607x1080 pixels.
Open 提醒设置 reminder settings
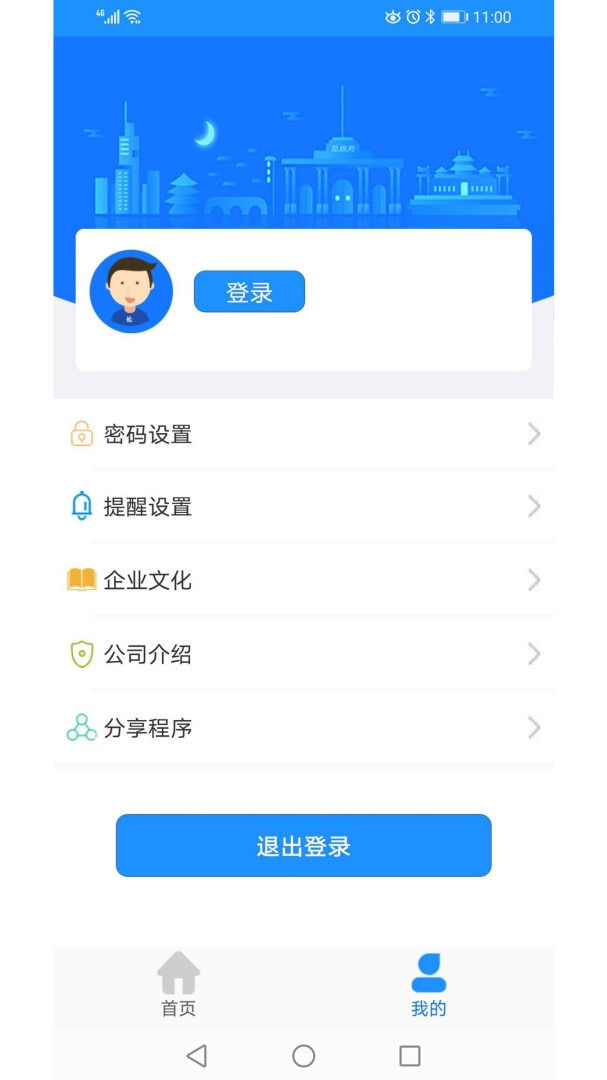pos(304,507)
